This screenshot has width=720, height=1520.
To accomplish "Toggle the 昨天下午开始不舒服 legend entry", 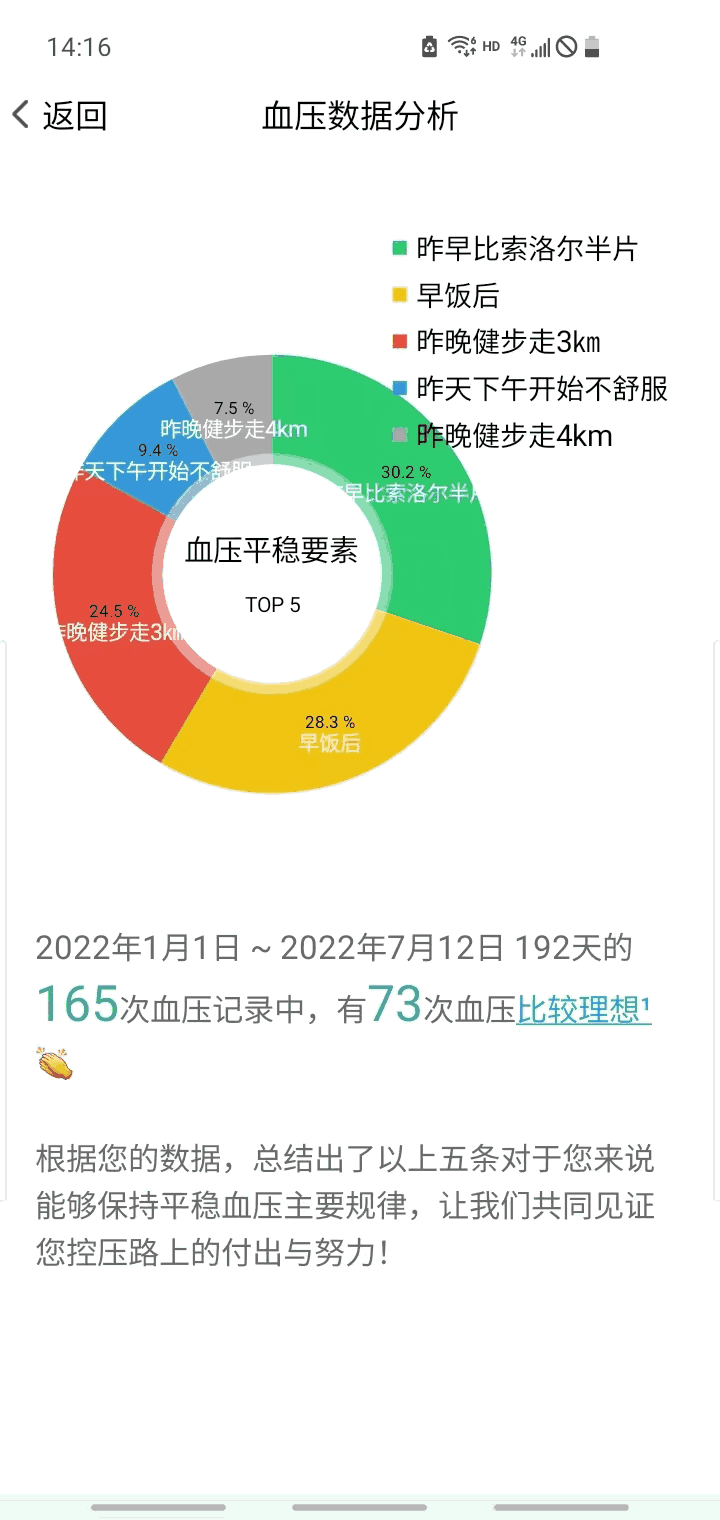I will click(530, 389).
